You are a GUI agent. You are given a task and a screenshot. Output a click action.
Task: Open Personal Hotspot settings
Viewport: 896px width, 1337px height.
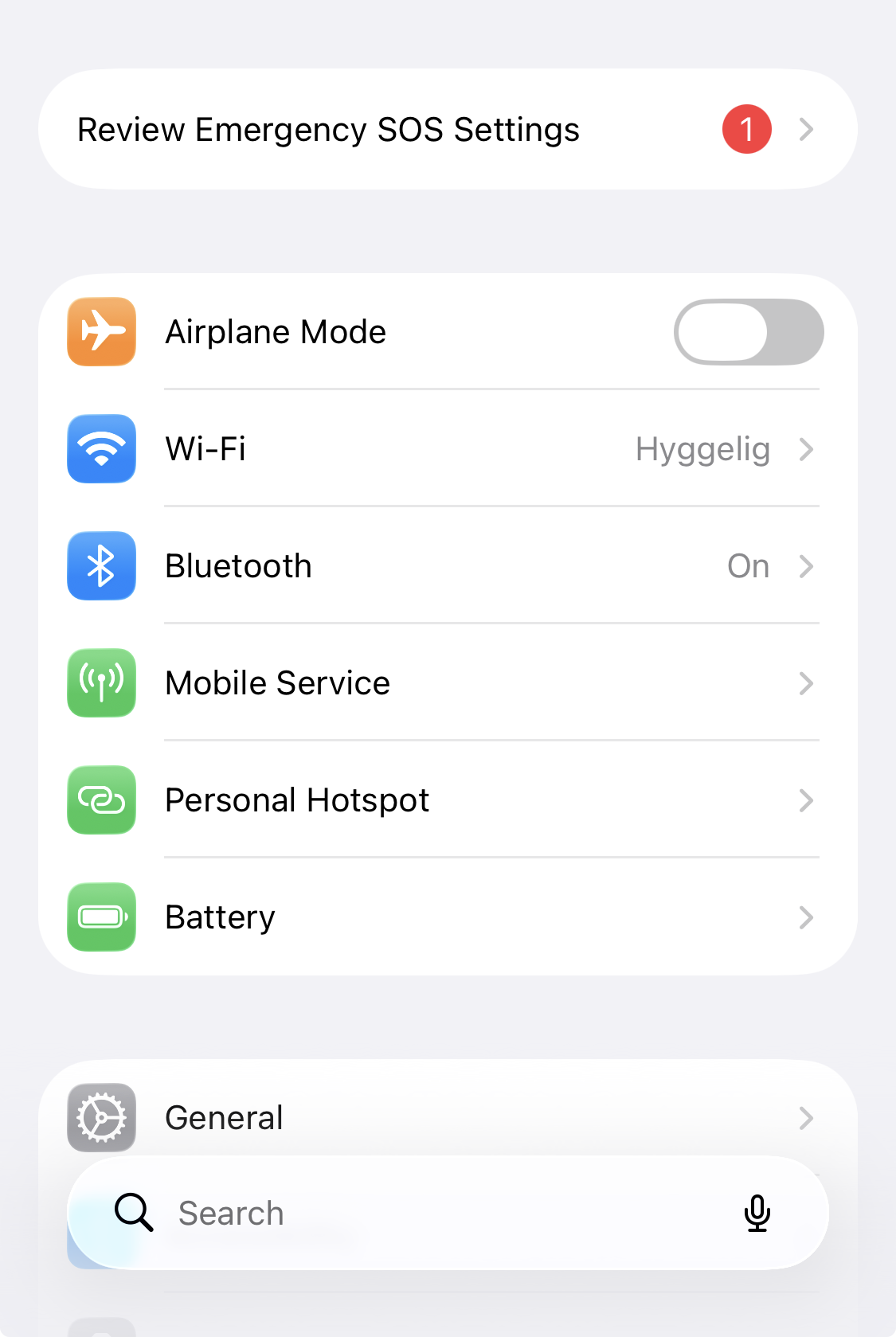point(446,800)
